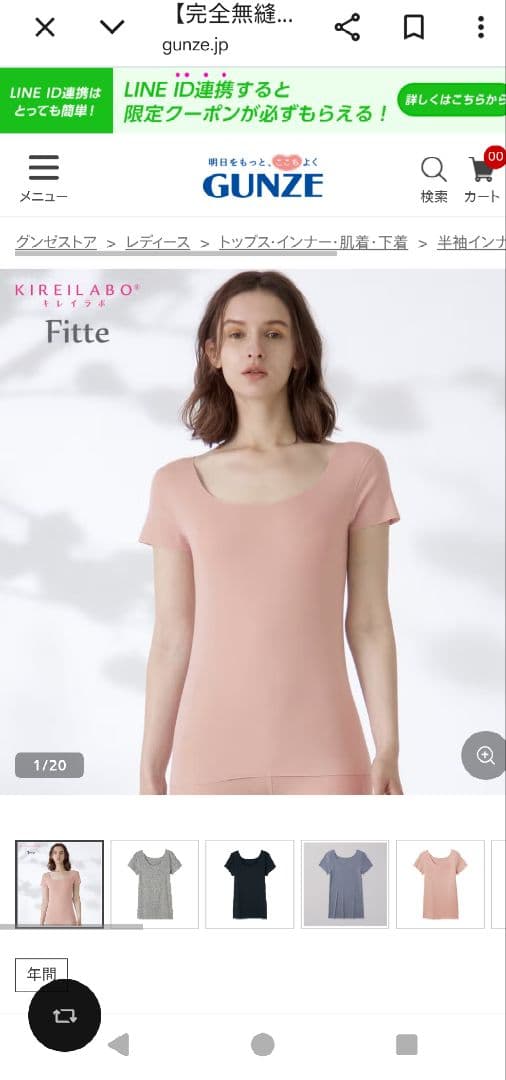Select the gray shirt thumbnail

[x=154, y=884]
